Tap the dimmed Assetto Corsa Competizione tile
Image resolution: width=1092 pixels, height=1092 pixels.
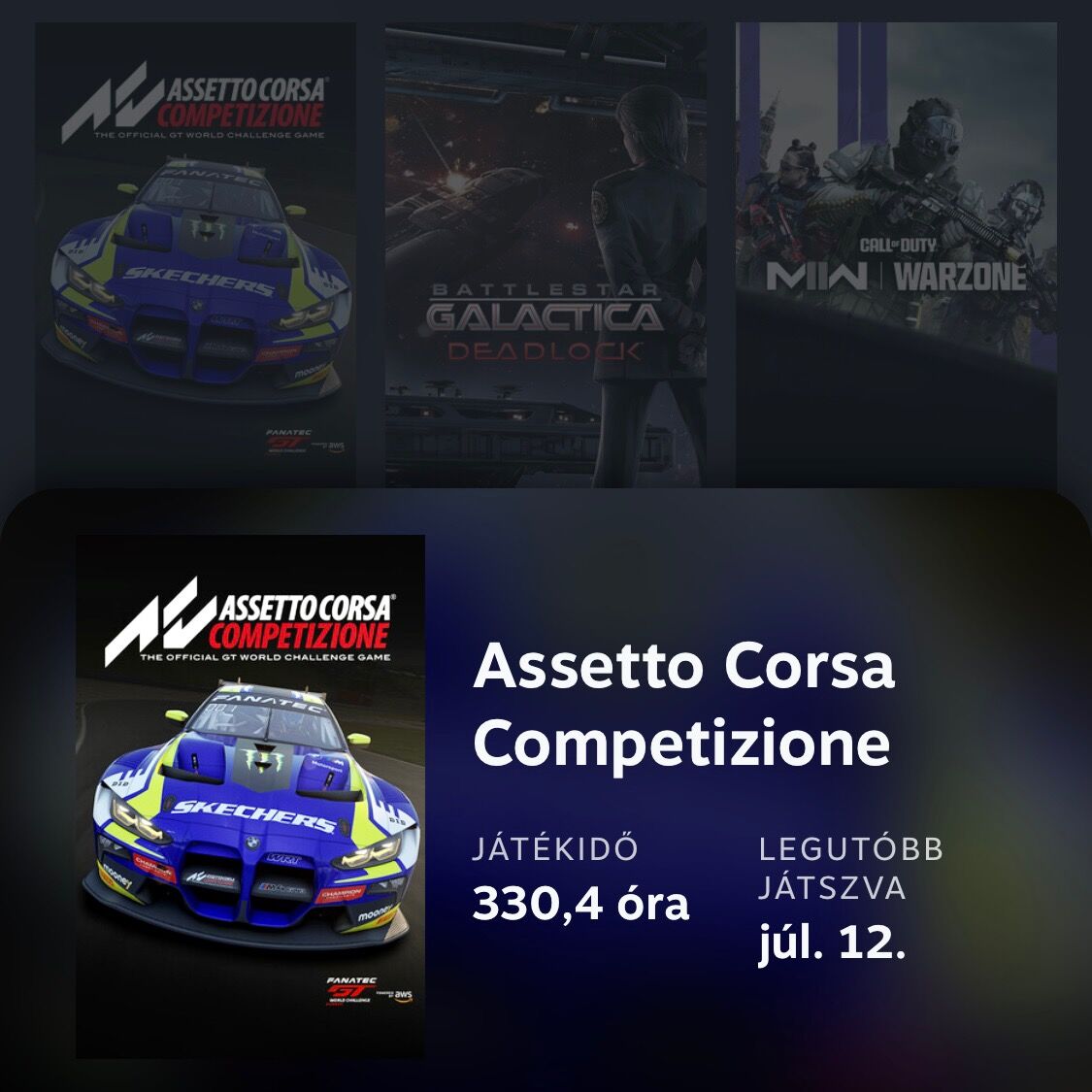[x=196, y=254]
